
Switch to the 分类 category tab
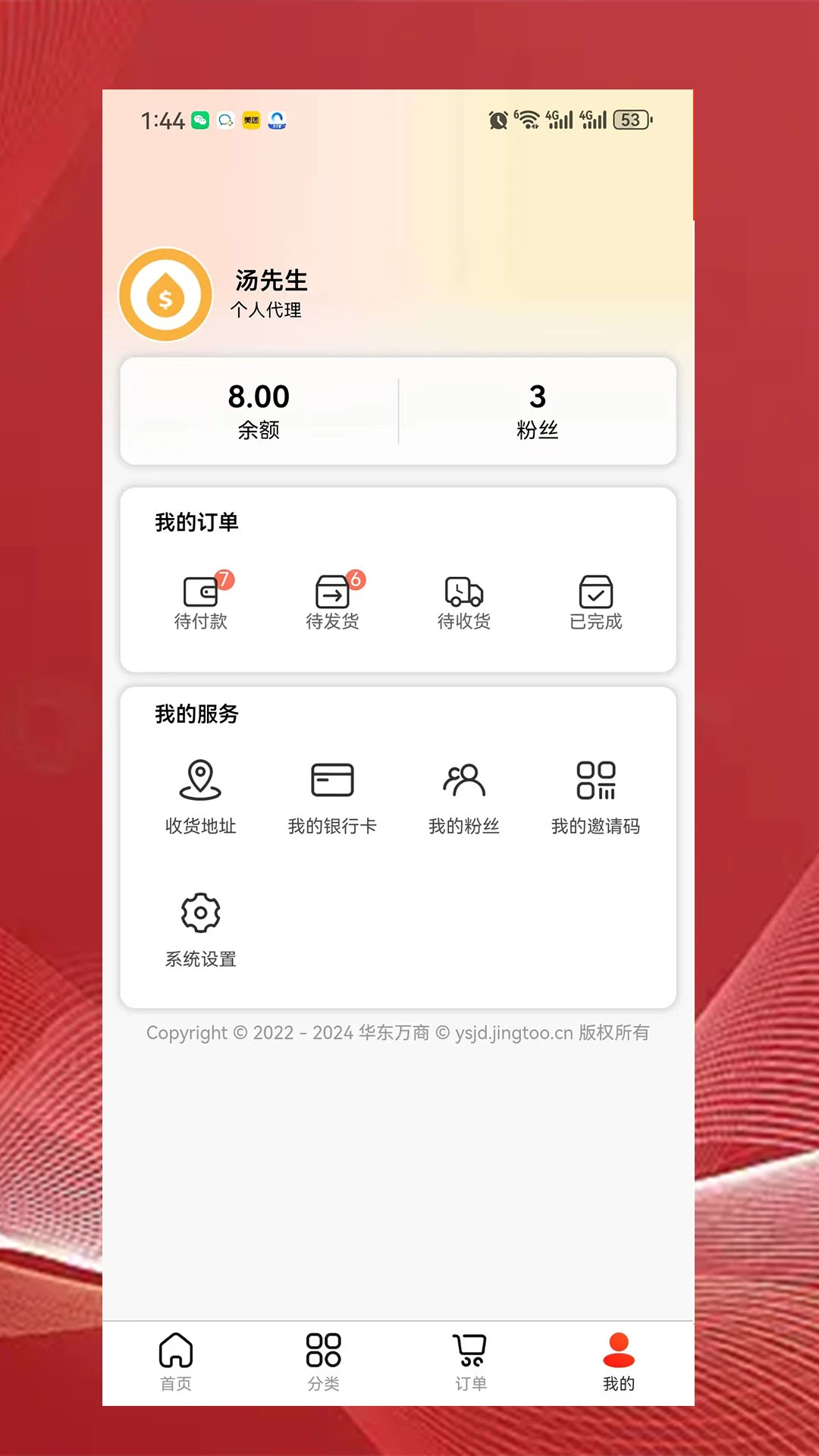pyautogui.click(x=322, y=1361)
